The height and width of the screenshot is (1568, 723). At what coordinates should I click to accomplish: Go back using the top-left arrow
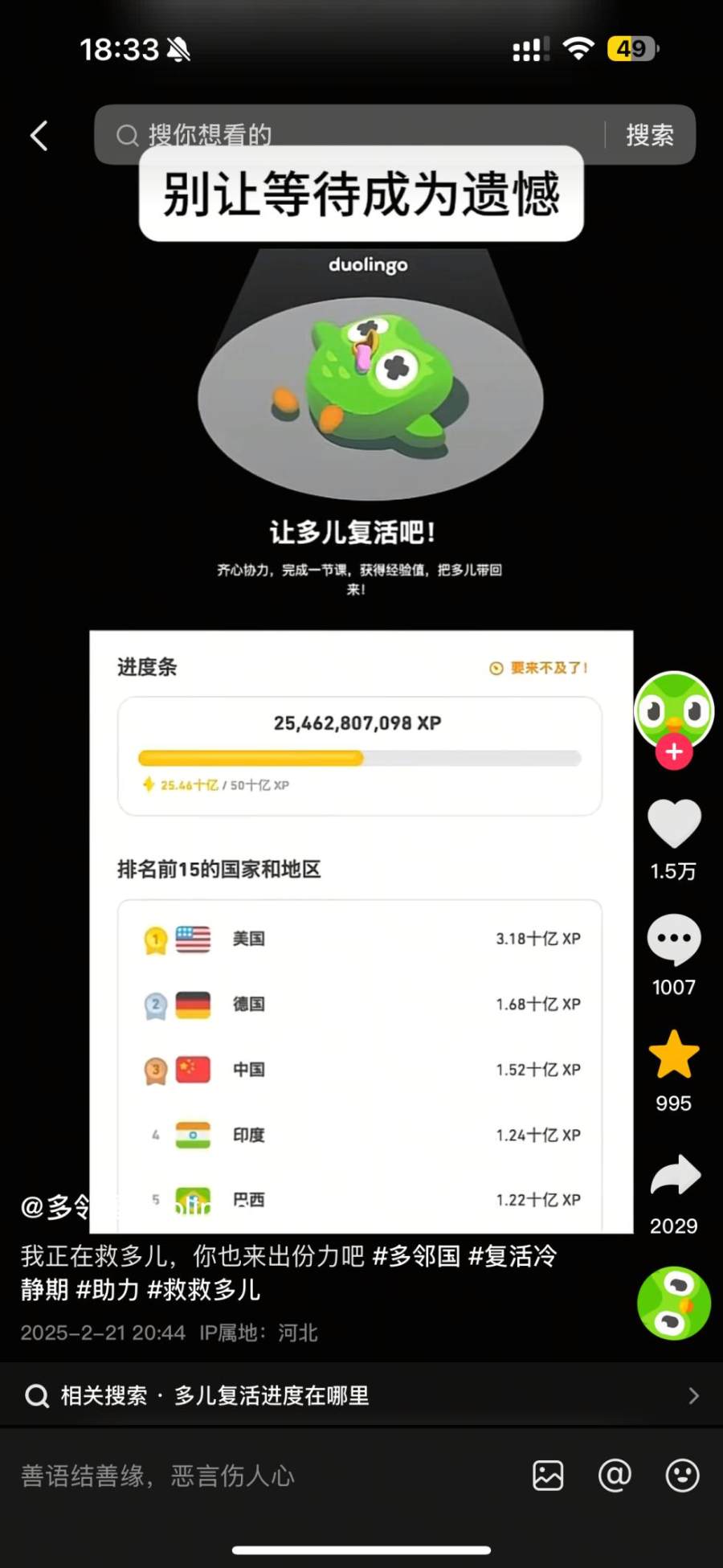point(39,136)
